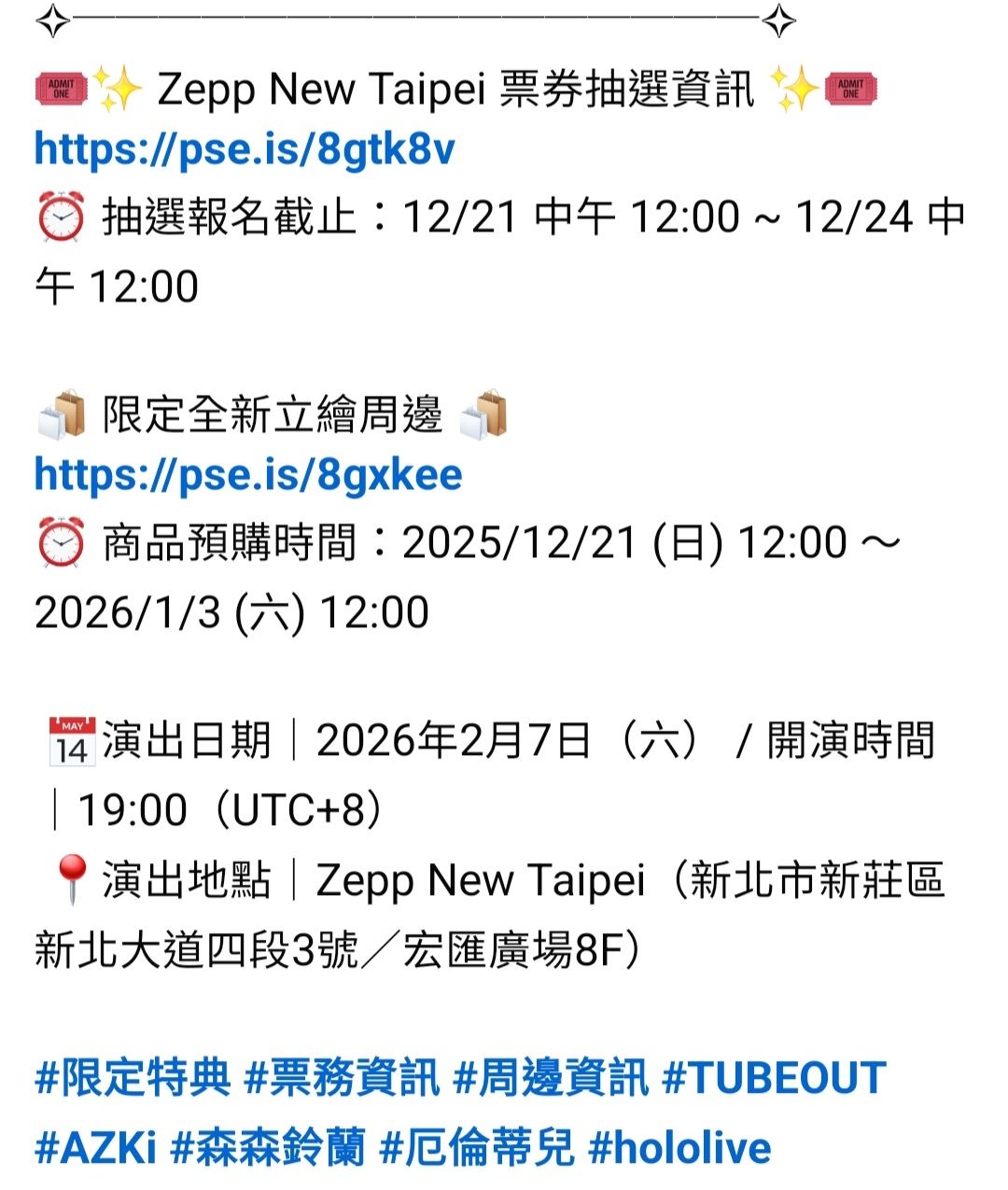The height and width of the screenshot is (1190, 1008).
Task: Open hashtag #森森鈴蘭
Action: (x=267, y=1148)
